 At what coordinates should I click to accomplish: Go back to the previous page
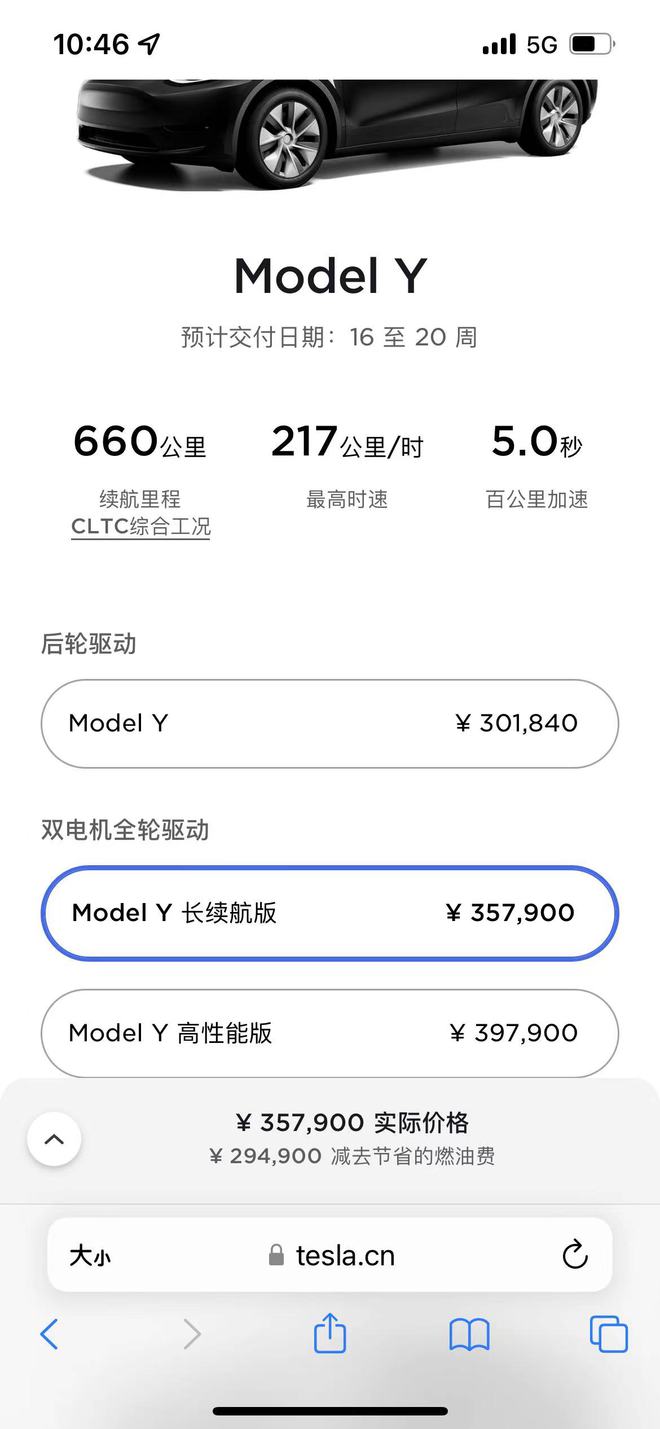(x=49, y=1334)
